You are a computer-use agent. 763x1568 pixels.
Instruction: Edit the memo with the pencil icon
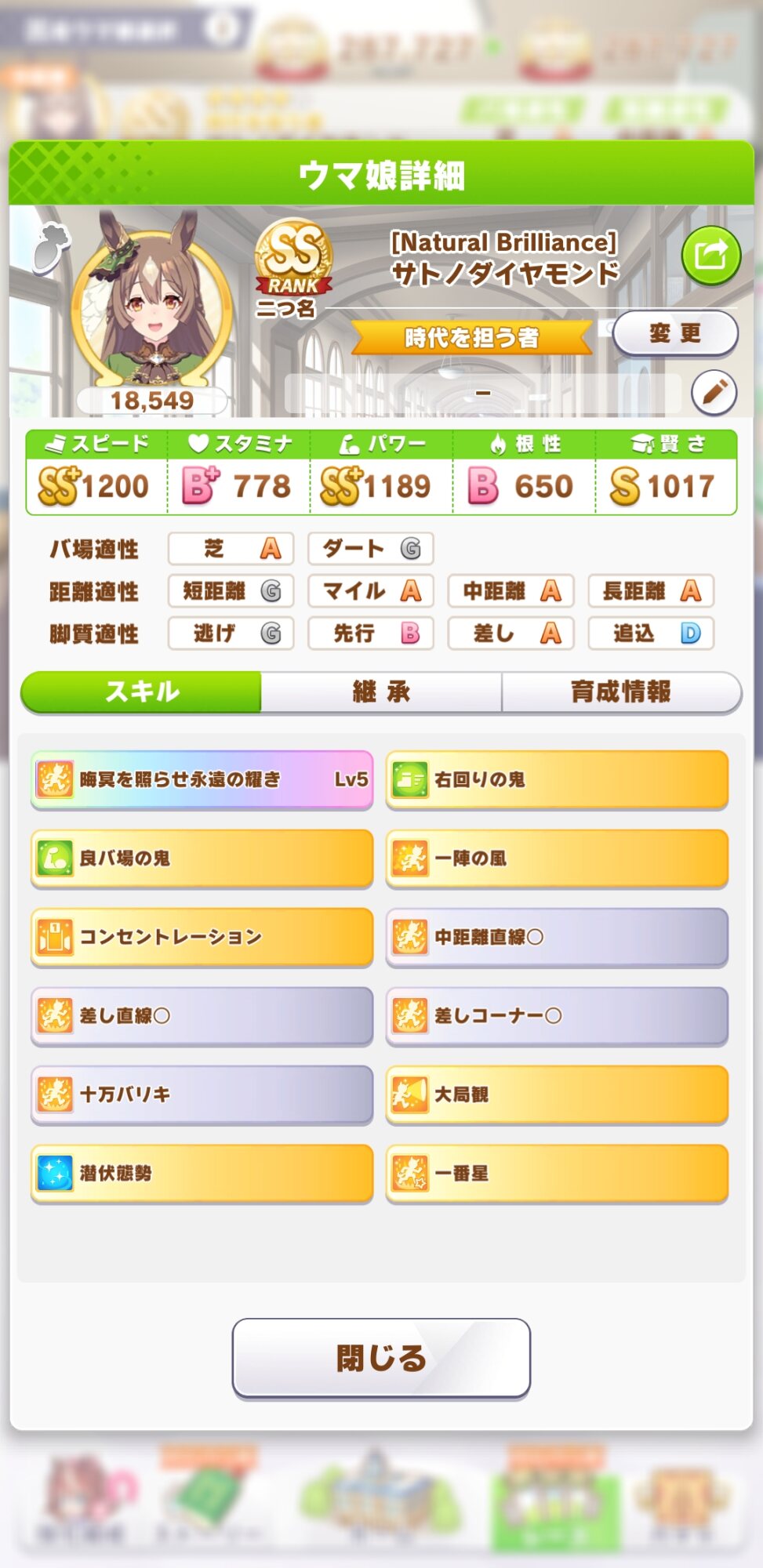coord(714,392)
